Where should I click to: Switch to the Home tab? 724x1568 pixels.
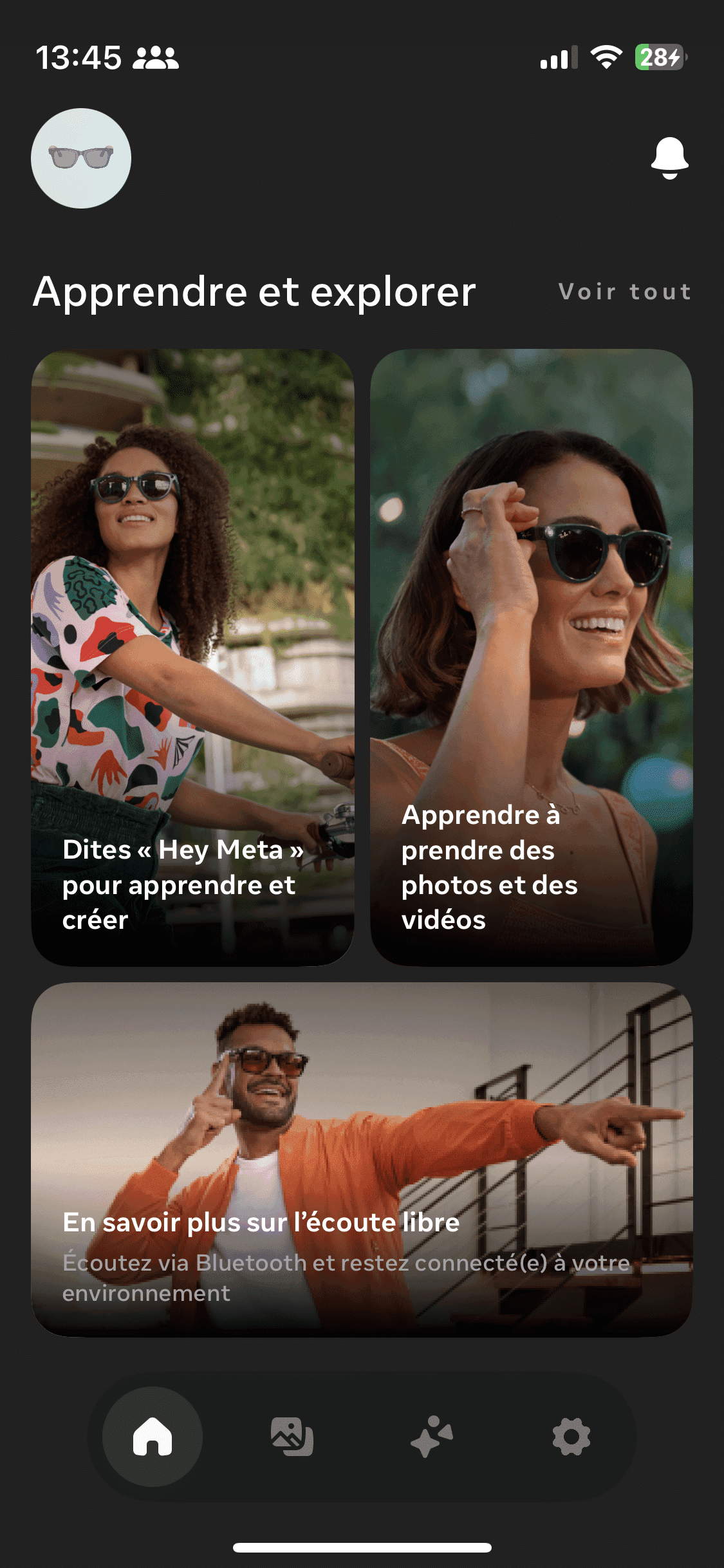pyautogui.click(x=153, y=1437)
